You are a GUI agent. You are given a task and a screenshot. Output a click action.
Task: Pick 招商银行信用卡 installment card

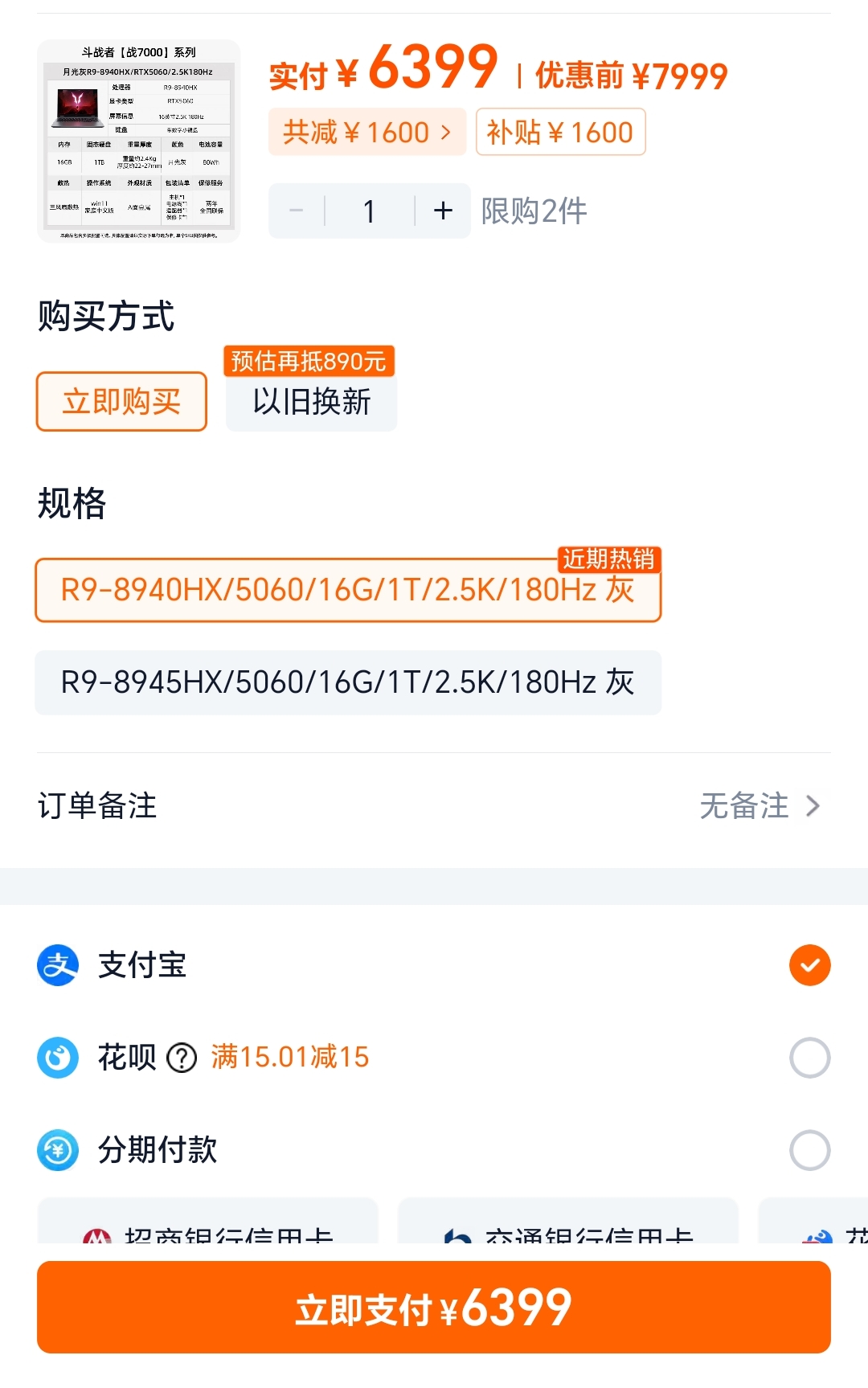(x=207, y=1226)
